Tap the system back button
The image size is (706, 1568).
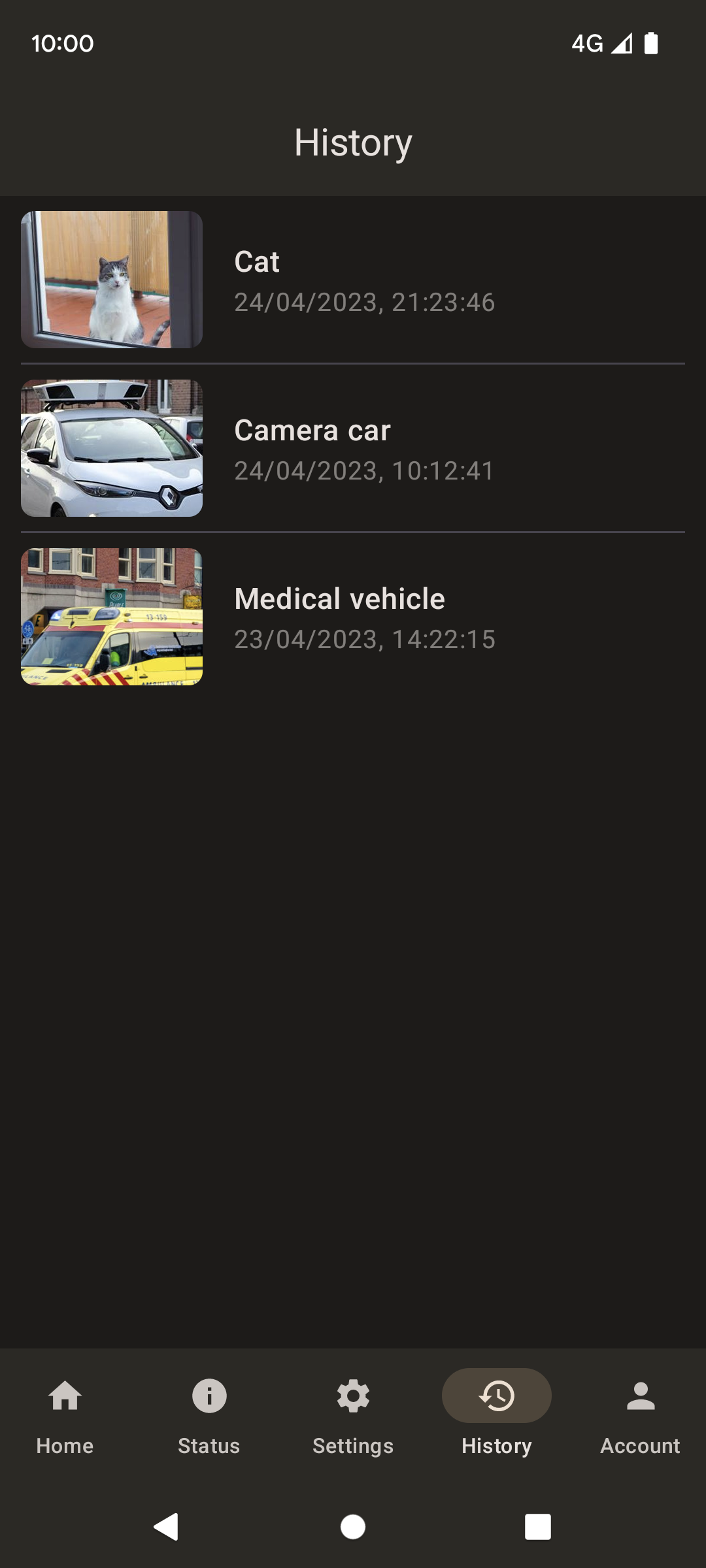click(x=166, y=1527)
